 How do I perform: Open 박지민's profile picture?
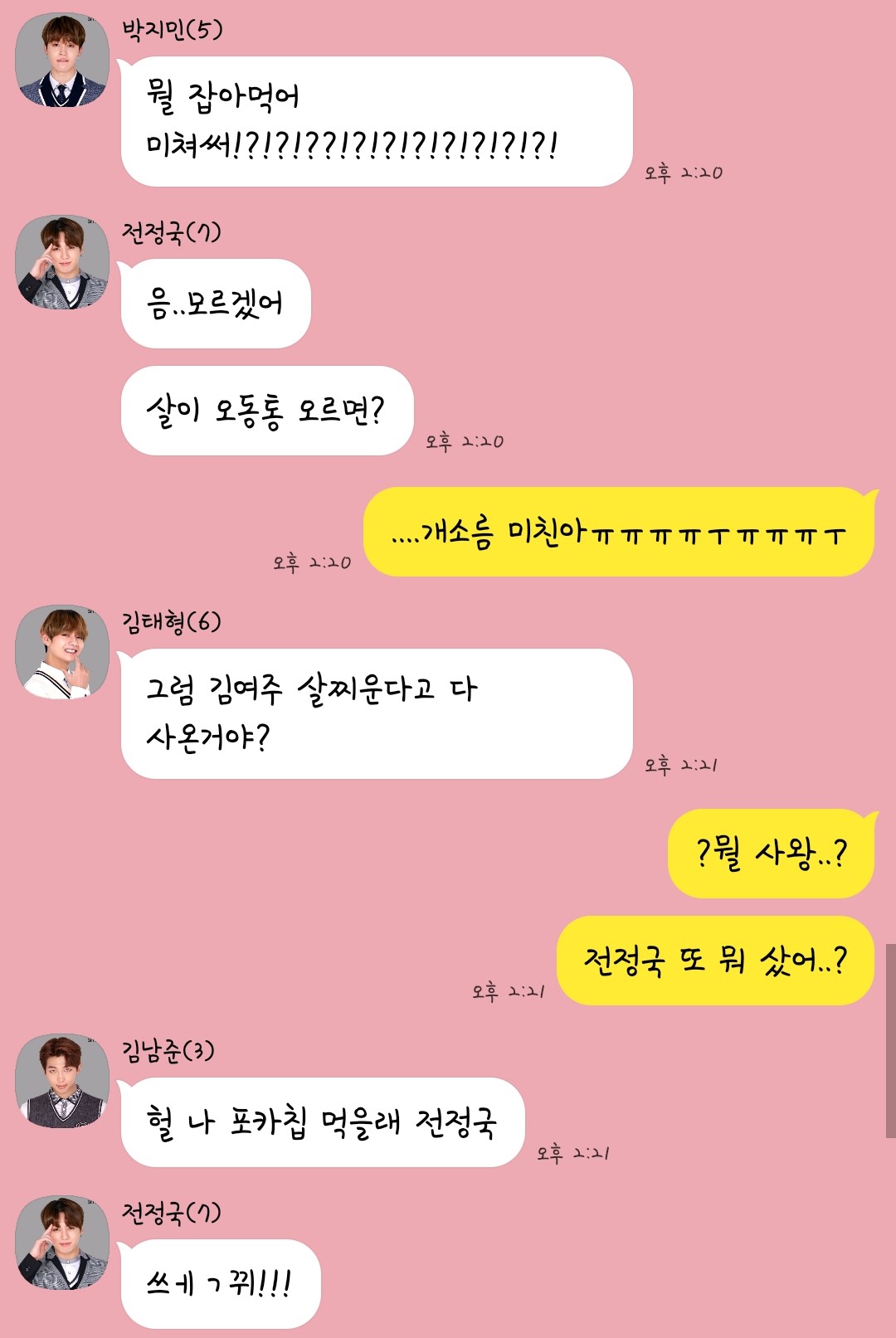tap(62, 60)
